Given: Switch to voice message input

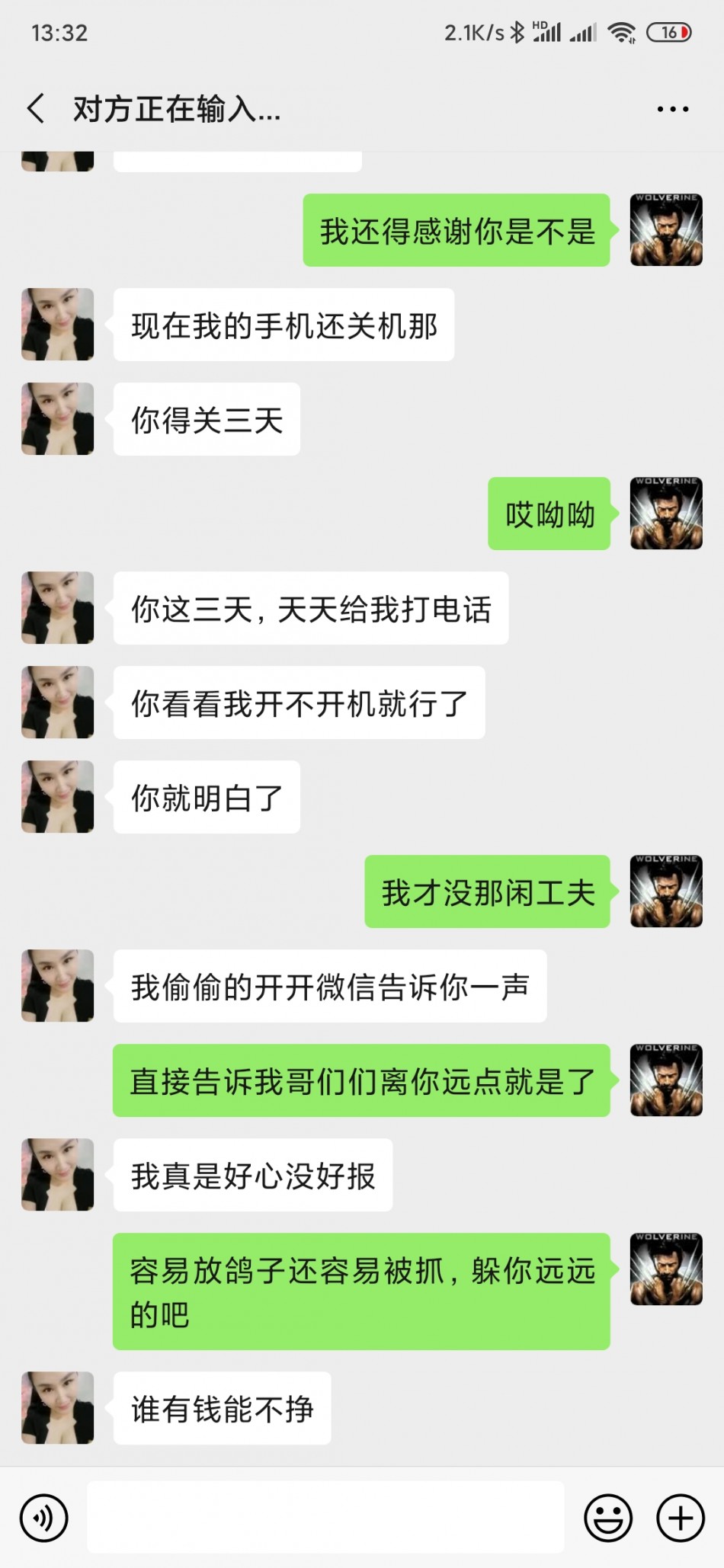Looking at the screenshot, I should pyautogui.click(x=44, y=1518).
